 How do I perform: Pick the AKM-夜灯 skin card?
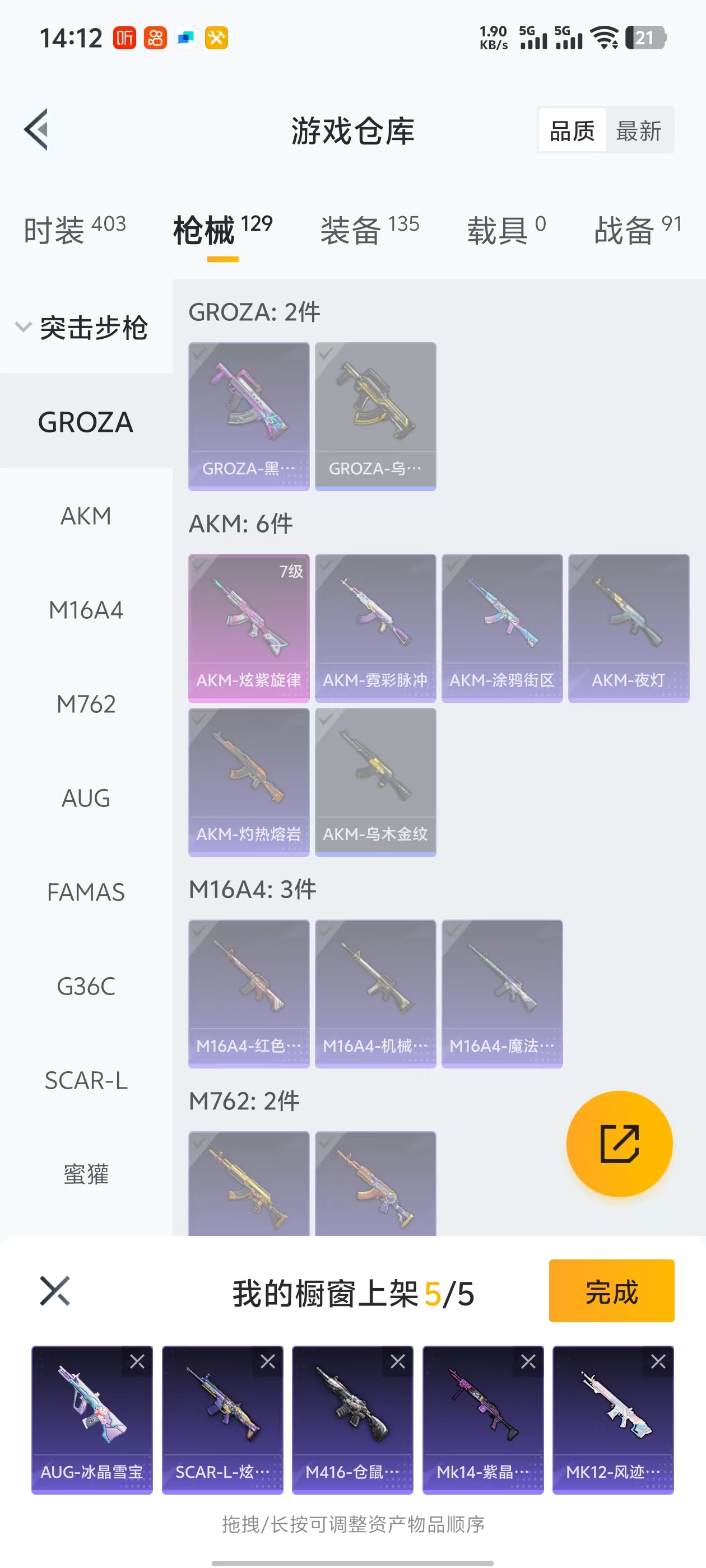[x=628, y=628]
